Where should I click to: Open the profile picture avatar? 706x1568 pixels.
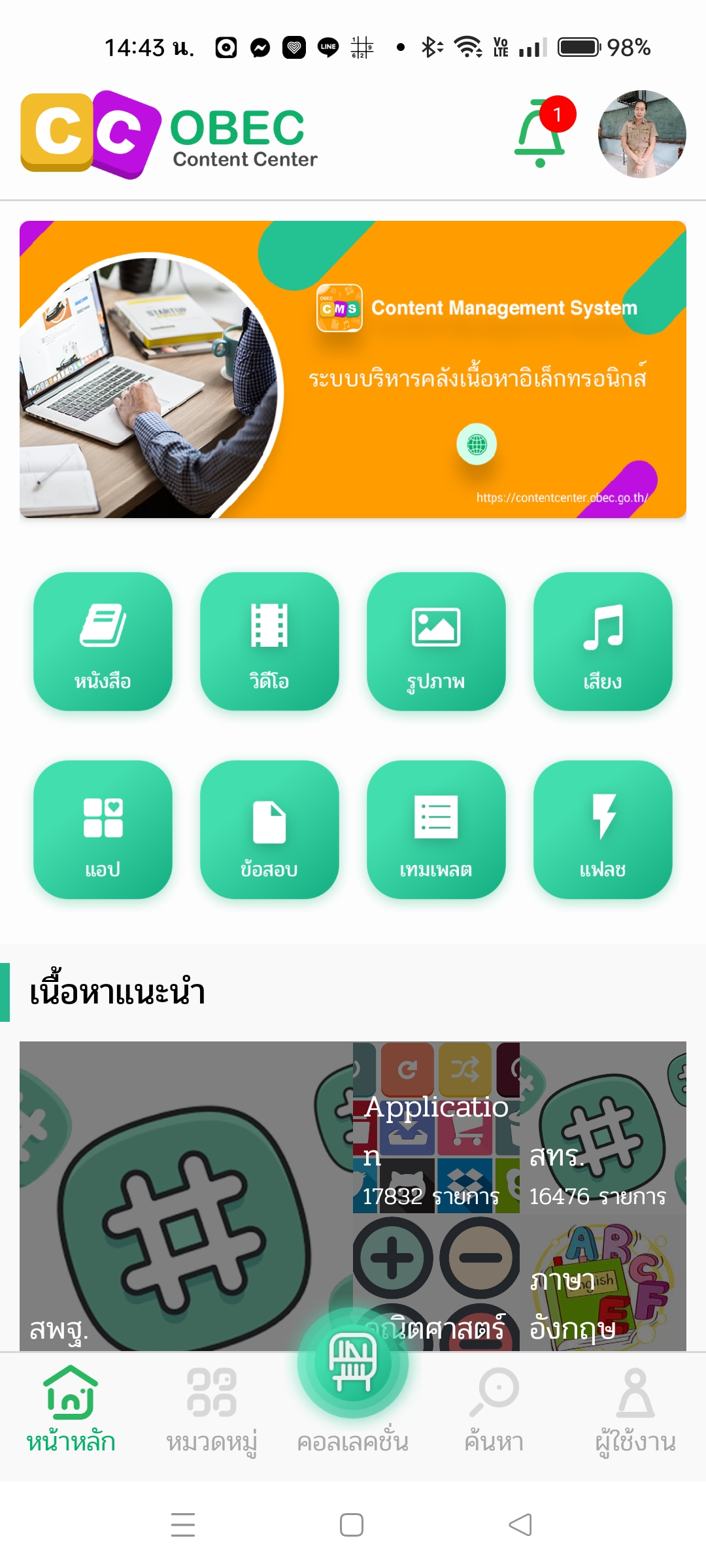pyautogui.click(x=642, y=134)
